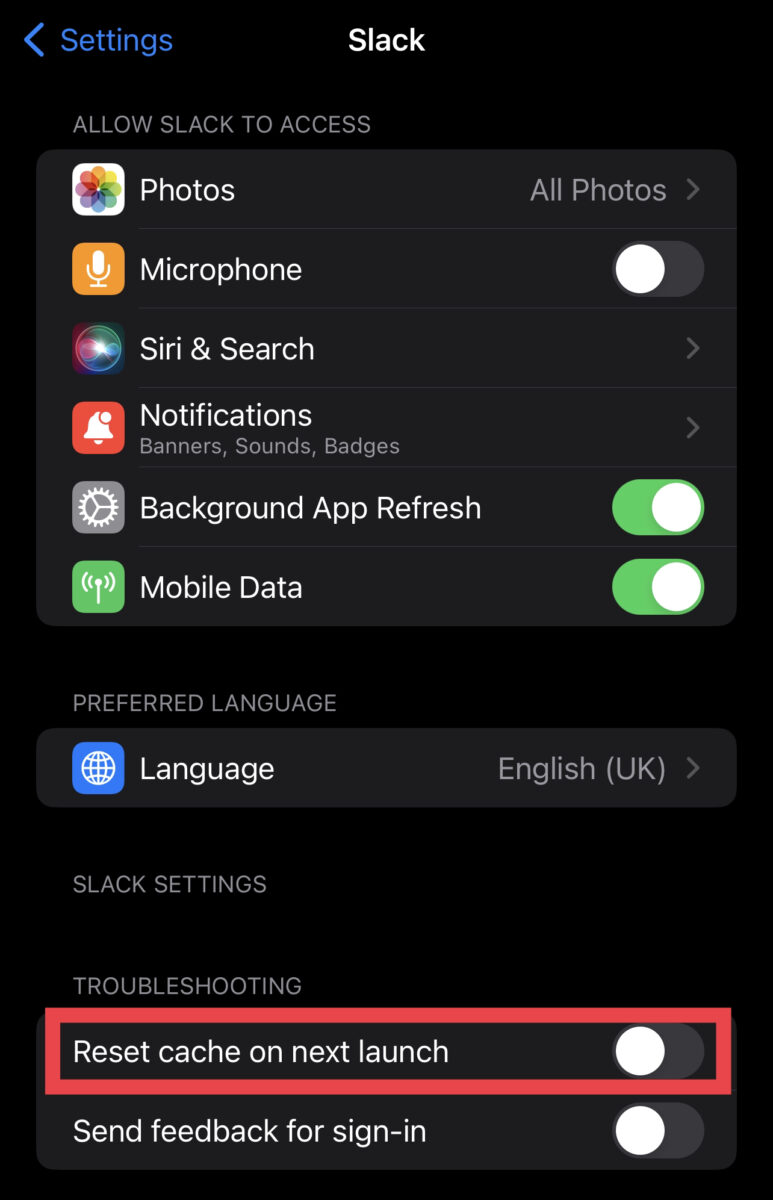Image resolution: width=773 pixels, height=1200 pixels.
Task: Disable Background App Refresh
Action: tap(657, 507)
